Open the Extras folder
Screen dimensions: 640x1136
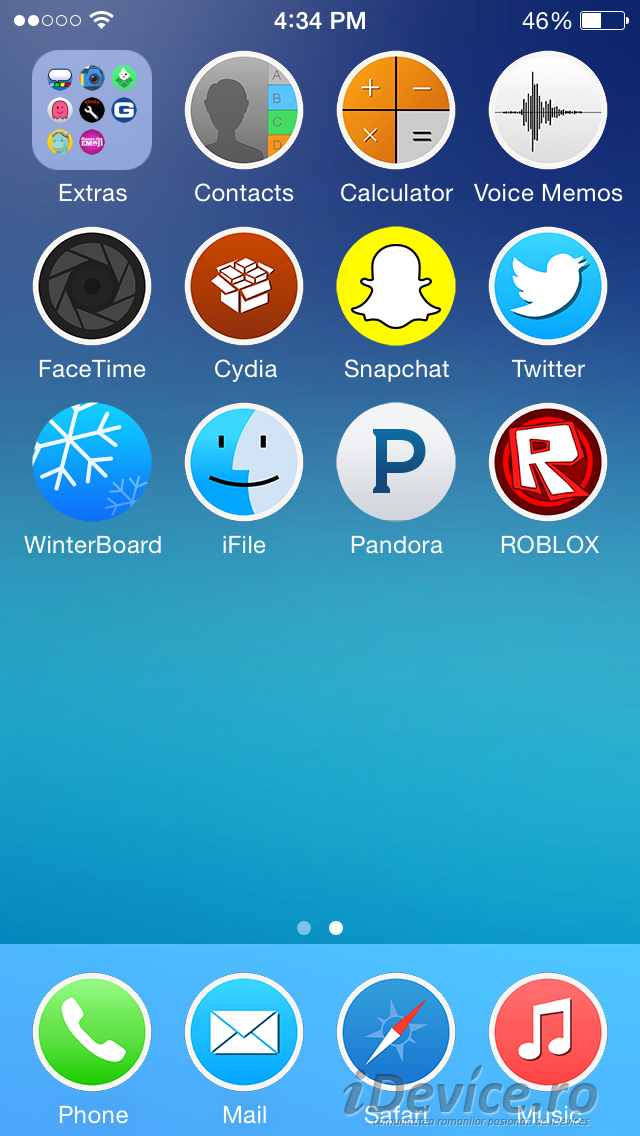click(x=92, y=110)
